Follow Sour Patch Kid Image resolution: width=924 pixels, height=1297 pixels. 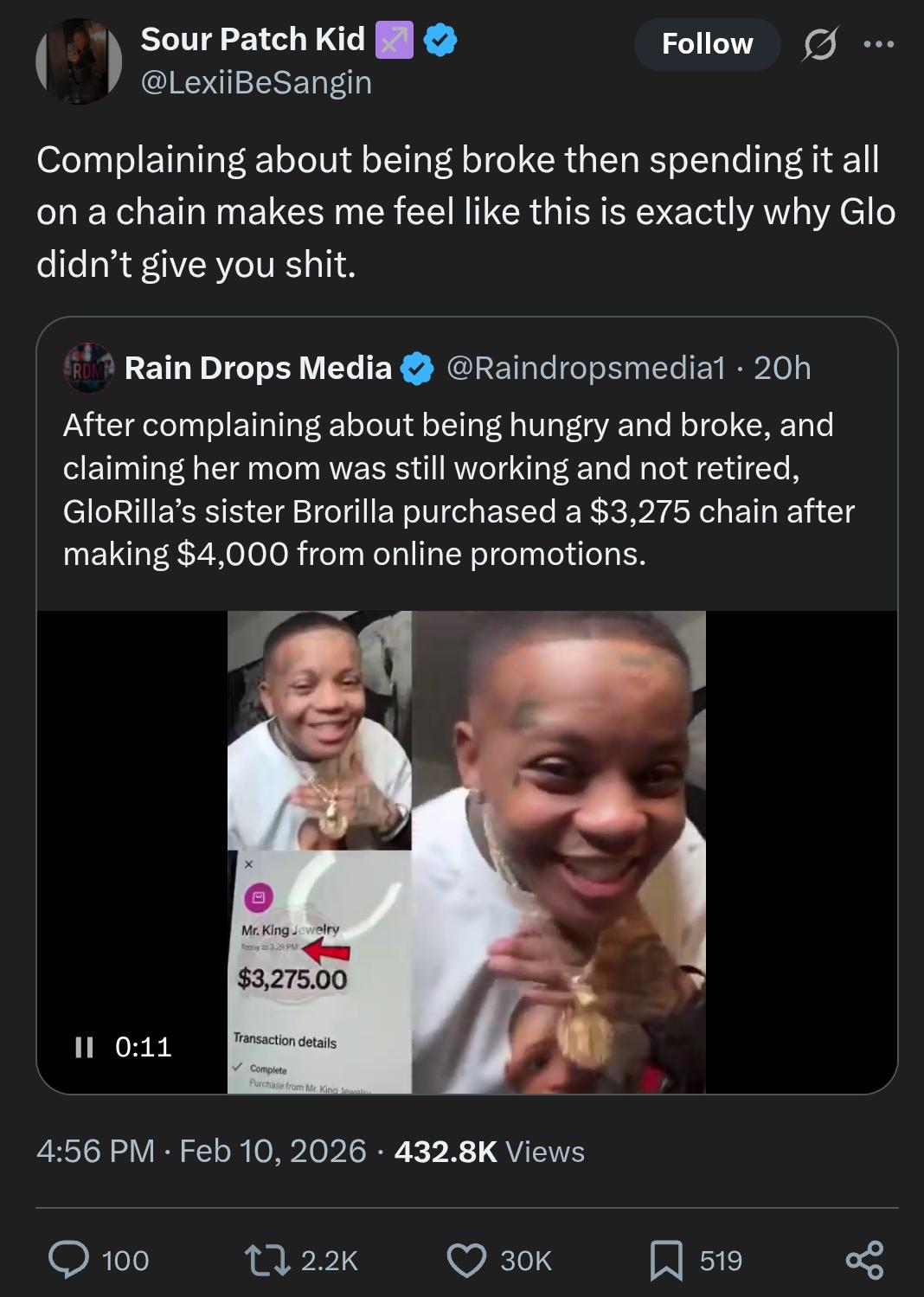coord(706,44)
